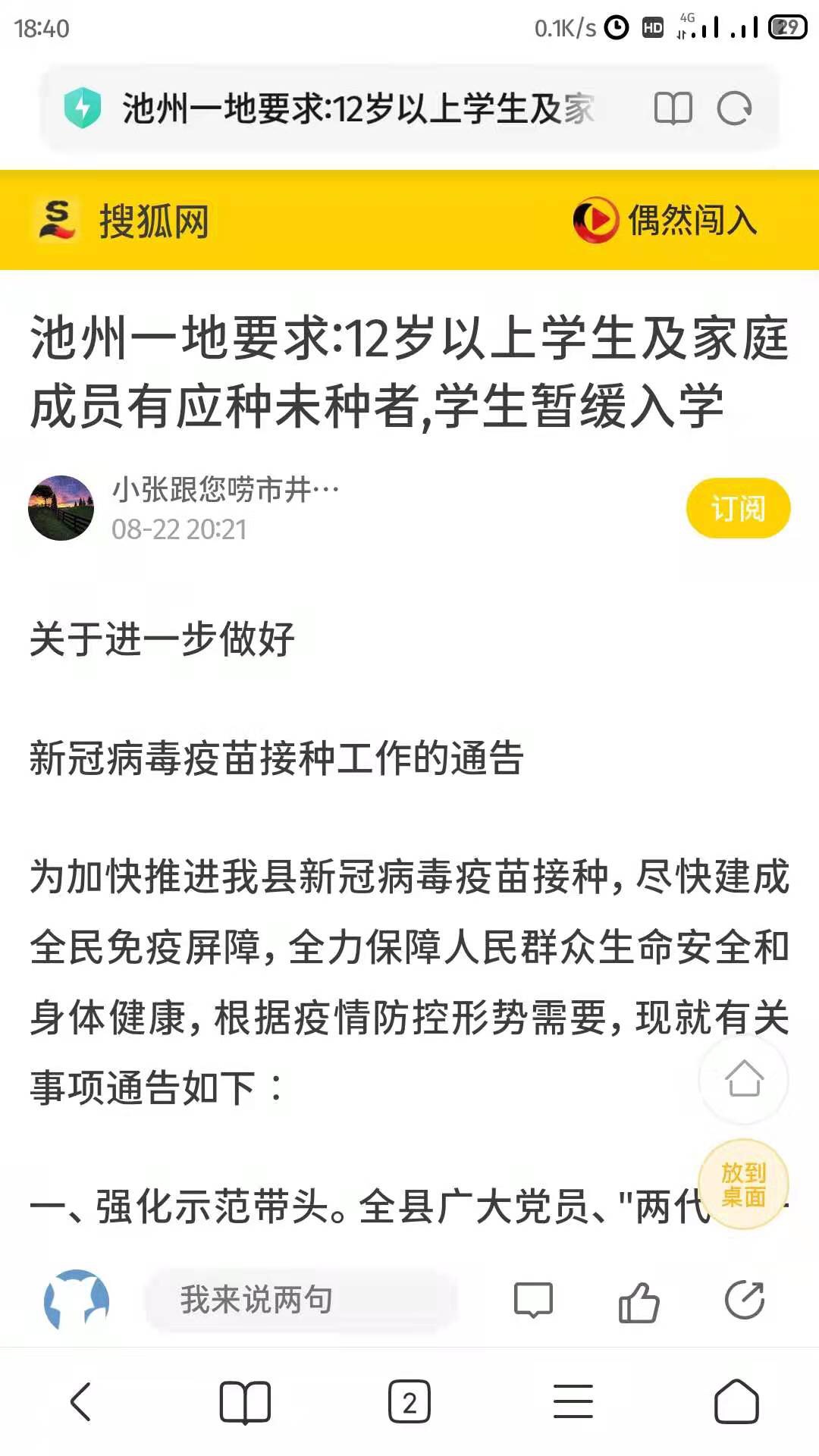Subscribe to the author with 订阅
The image size is (819, 1456).
pyautogui.click(x=738, y=508)
